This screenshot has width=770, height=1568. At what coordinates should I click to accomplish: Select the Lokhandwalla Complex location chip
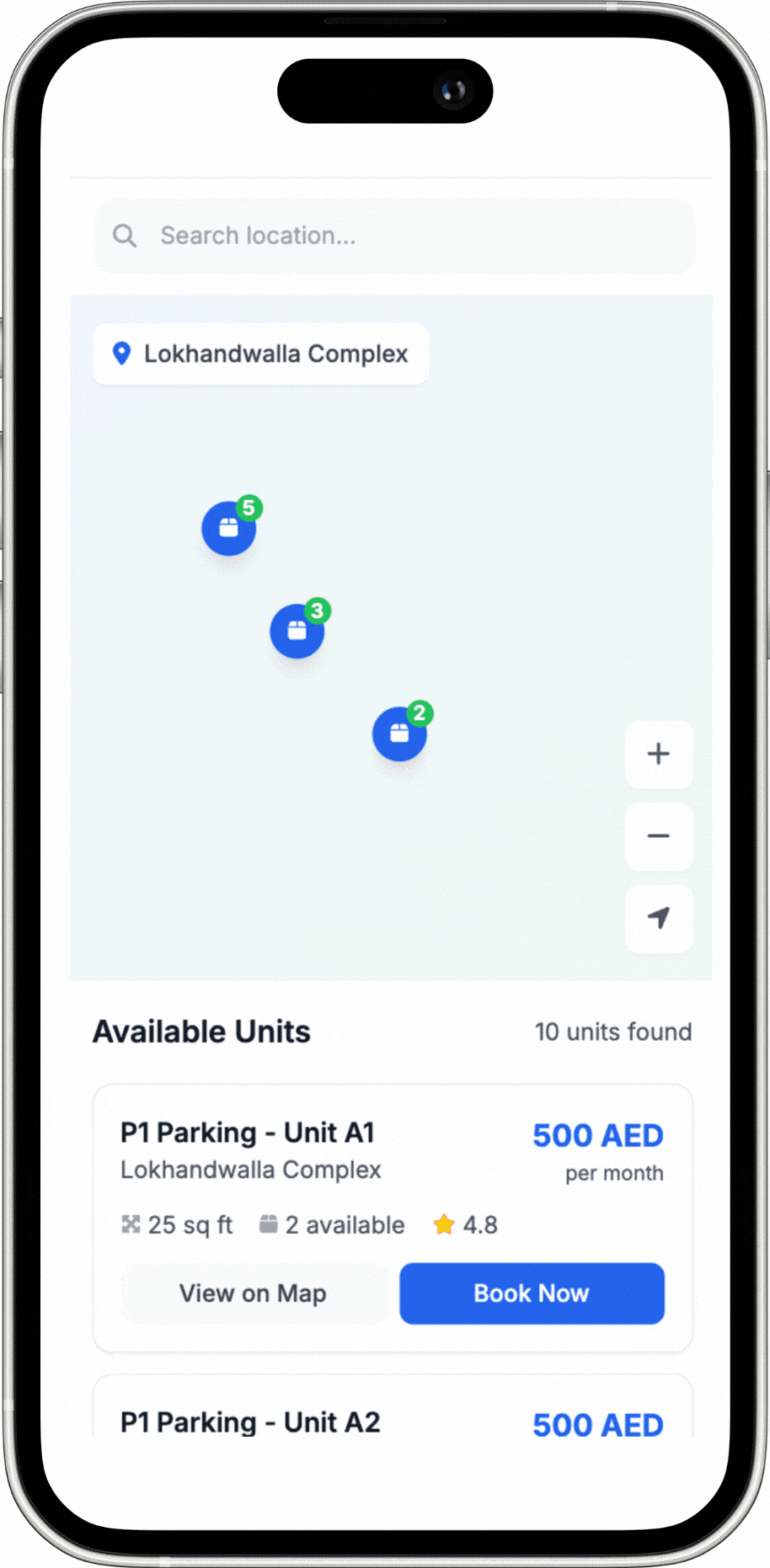261,355
